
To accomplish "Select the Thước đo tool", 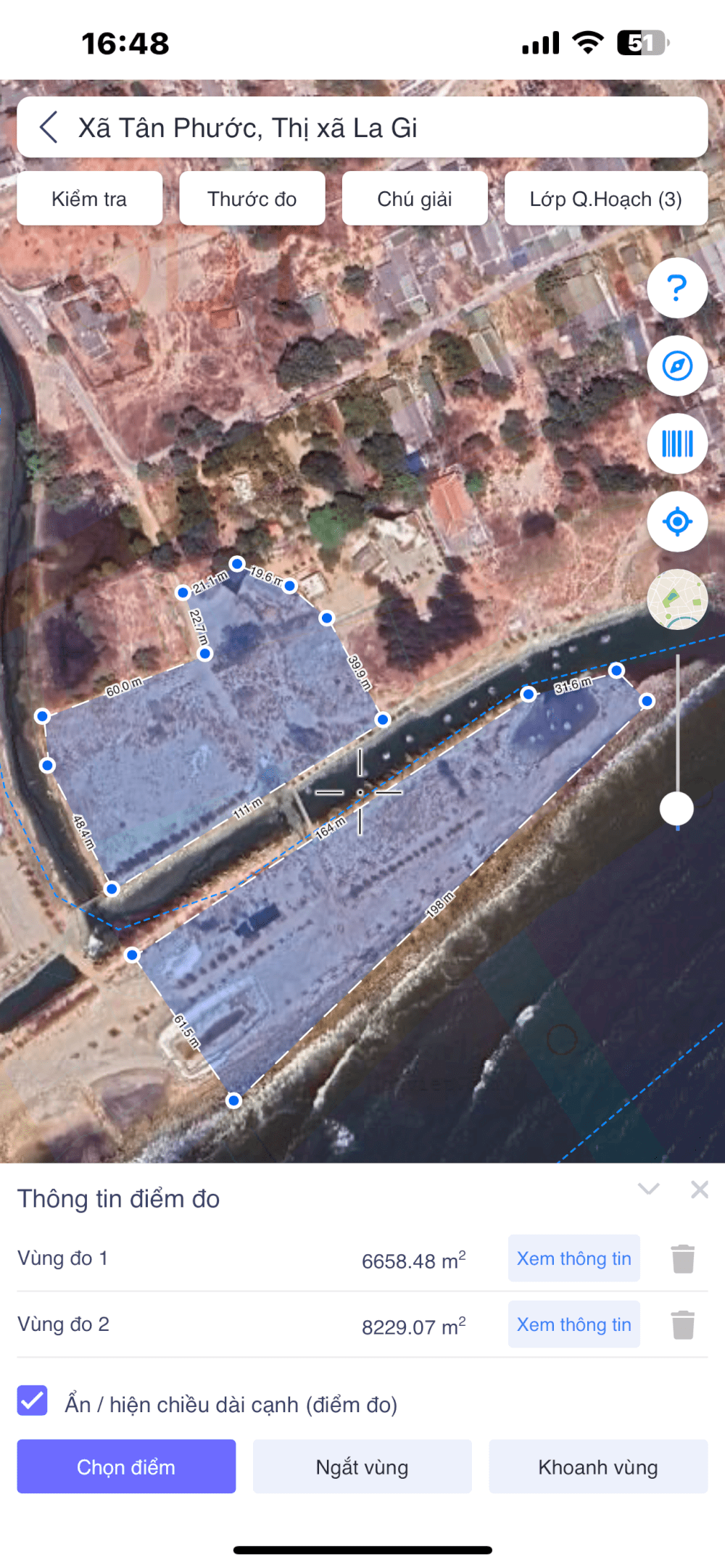I will tap(252, 199).
